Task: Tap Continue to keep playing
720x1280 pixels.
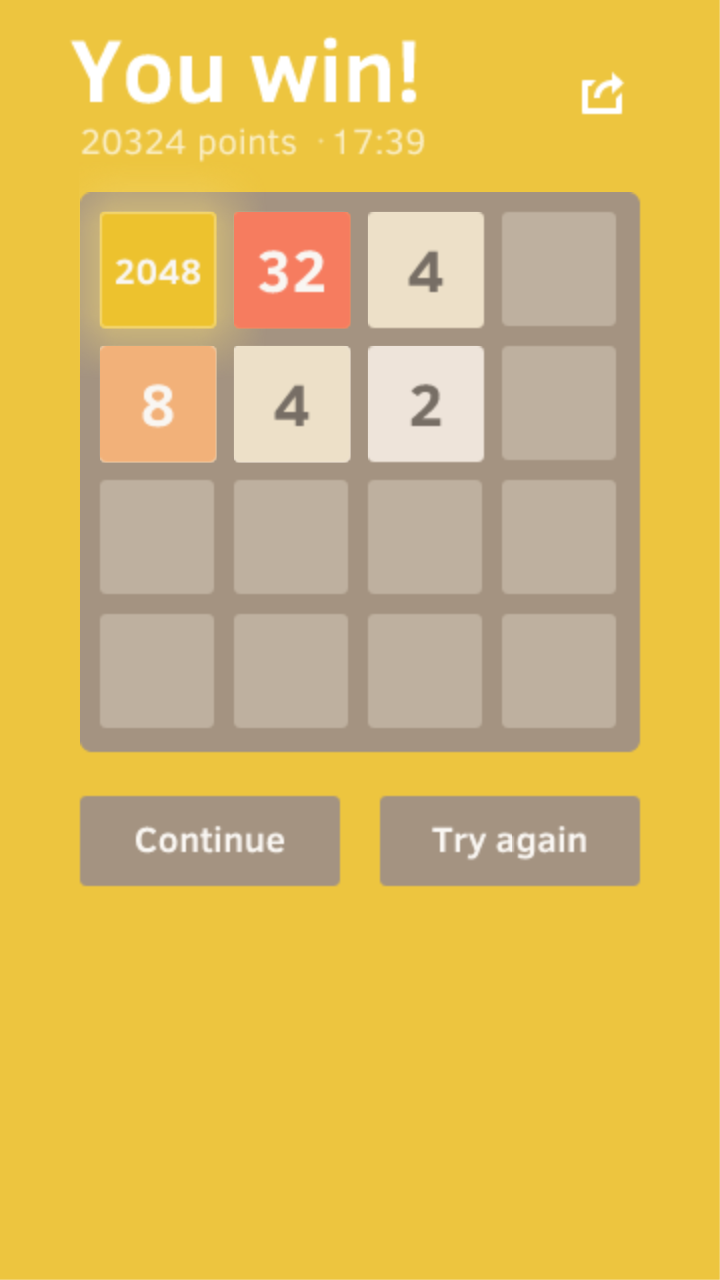Action: tap(210, 840)
